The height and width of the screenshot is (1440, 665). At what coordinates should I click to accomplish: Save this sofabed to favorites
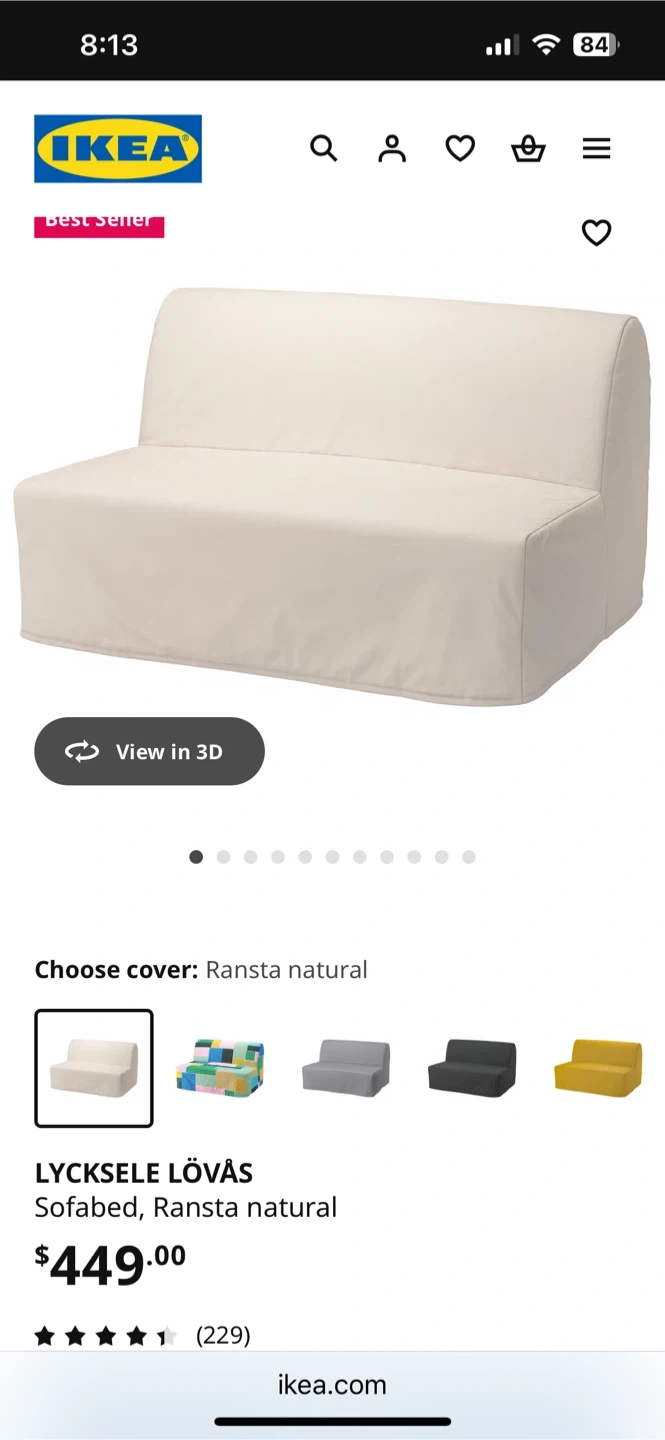596,233
